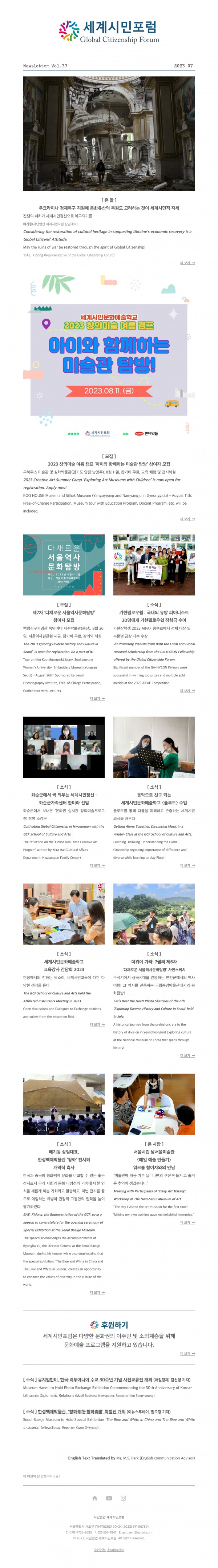
Task: Open the YouTube icon in the footer
Action: coord(109,1498)
